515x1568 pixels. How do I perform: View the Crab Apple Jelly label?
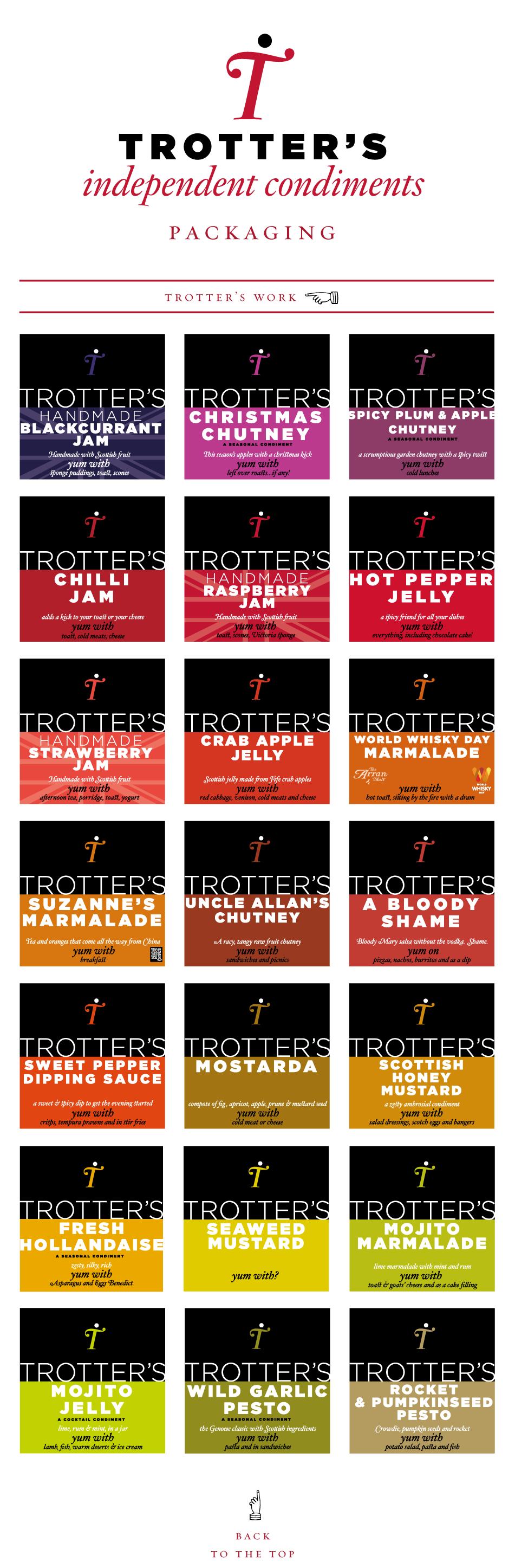click(257, 731)
